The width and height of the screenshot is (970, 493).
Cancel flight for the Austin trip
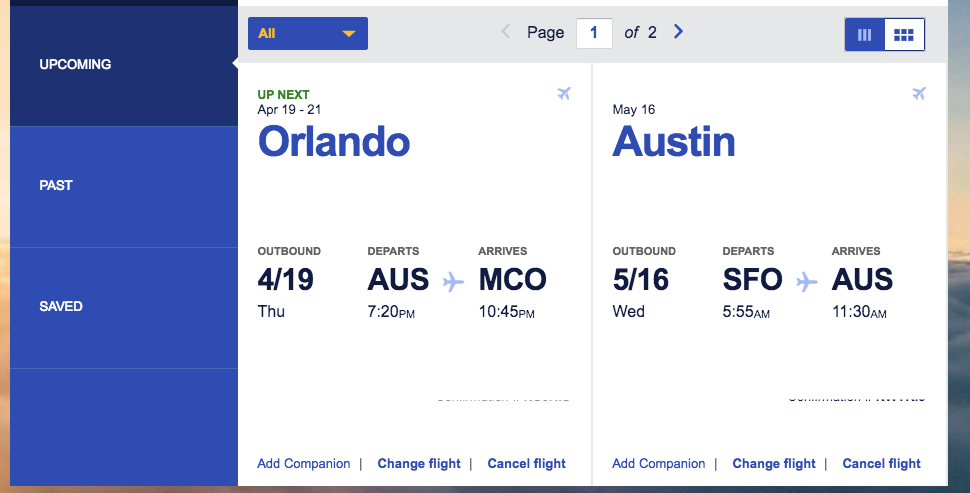tap(881, 464)
